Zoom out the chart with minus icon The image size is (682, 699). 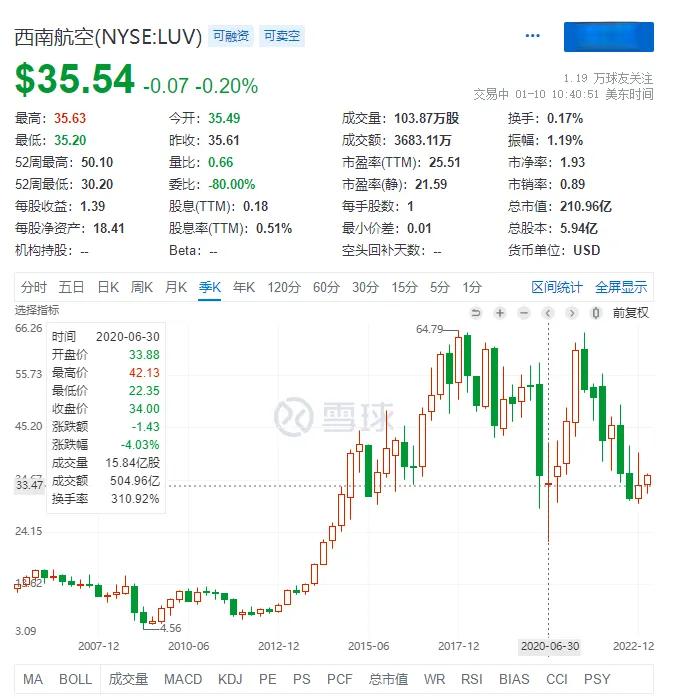[524, 313]
